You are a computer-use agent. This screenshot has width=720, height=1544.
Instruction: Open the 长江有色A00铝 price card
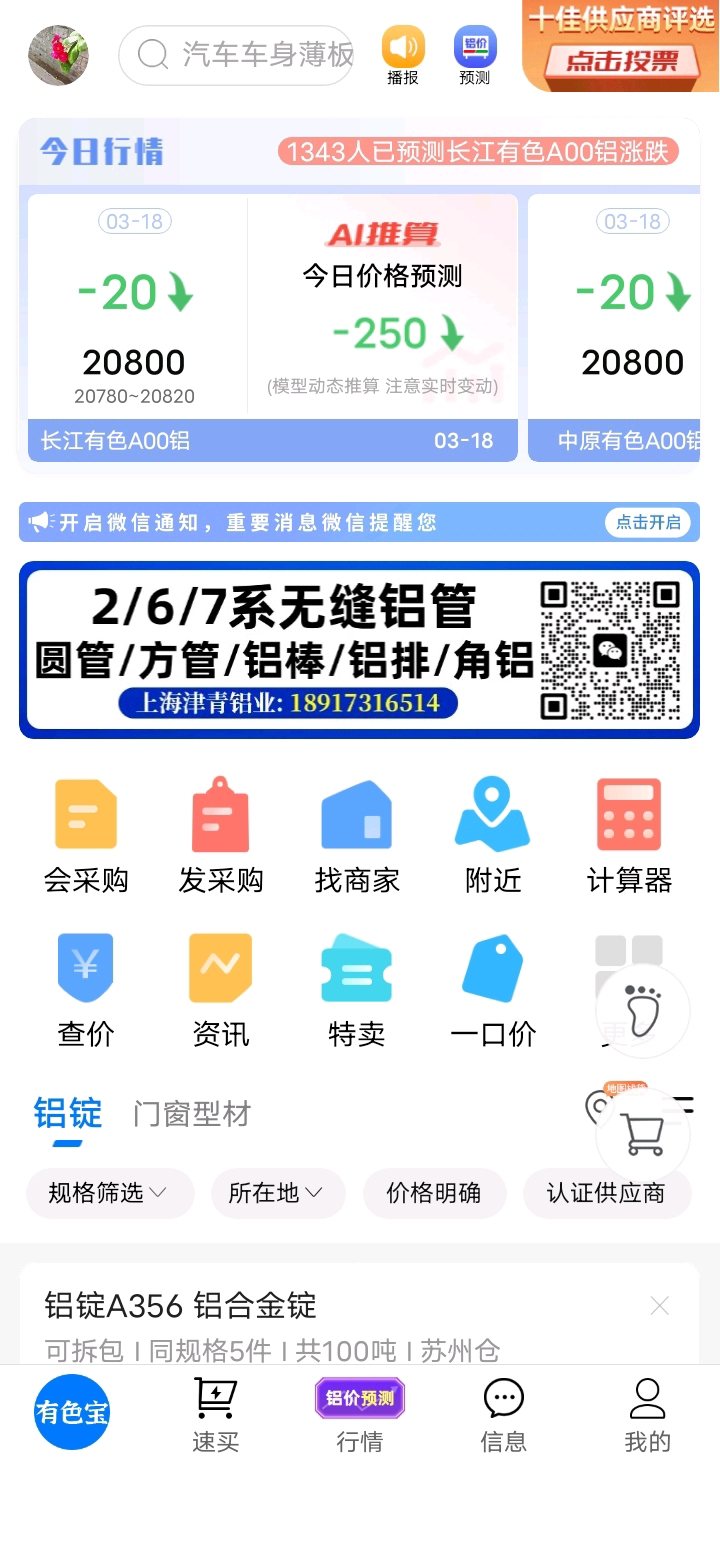pos(138,328)
